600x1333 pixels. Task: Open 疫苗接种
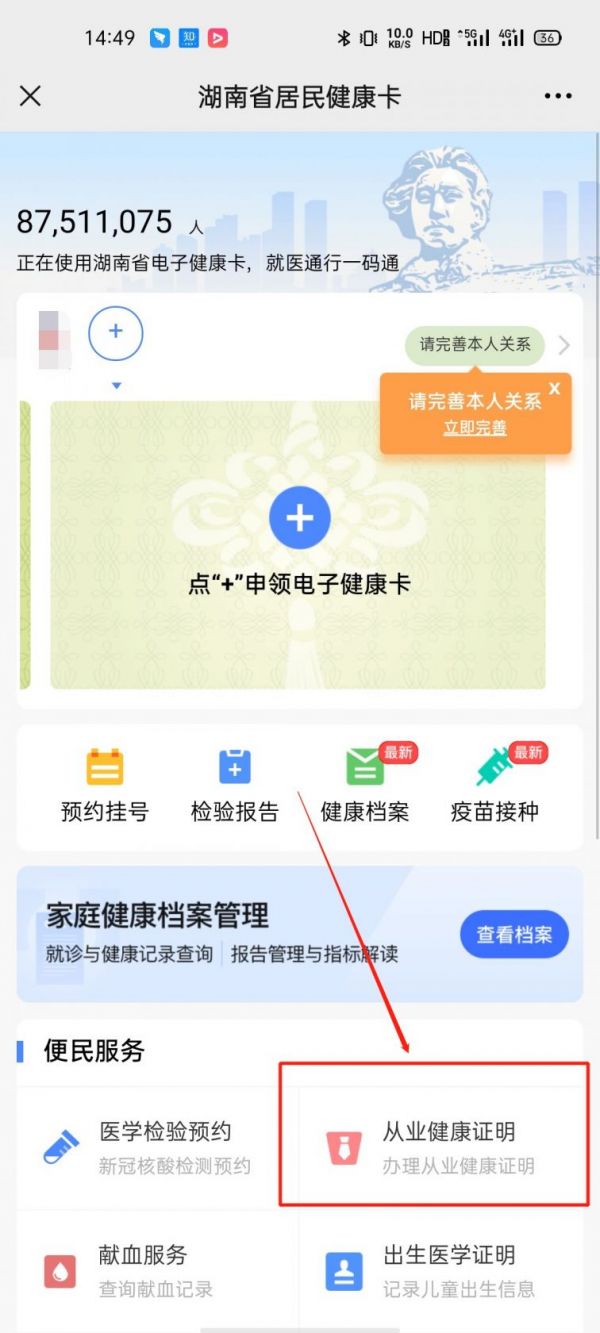point(494,785)
